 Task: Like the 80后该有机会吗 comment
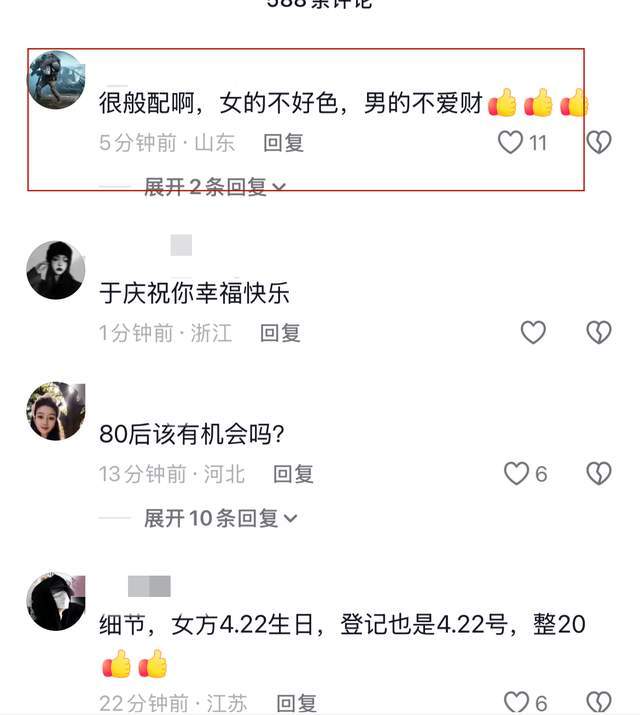(516, 474)
